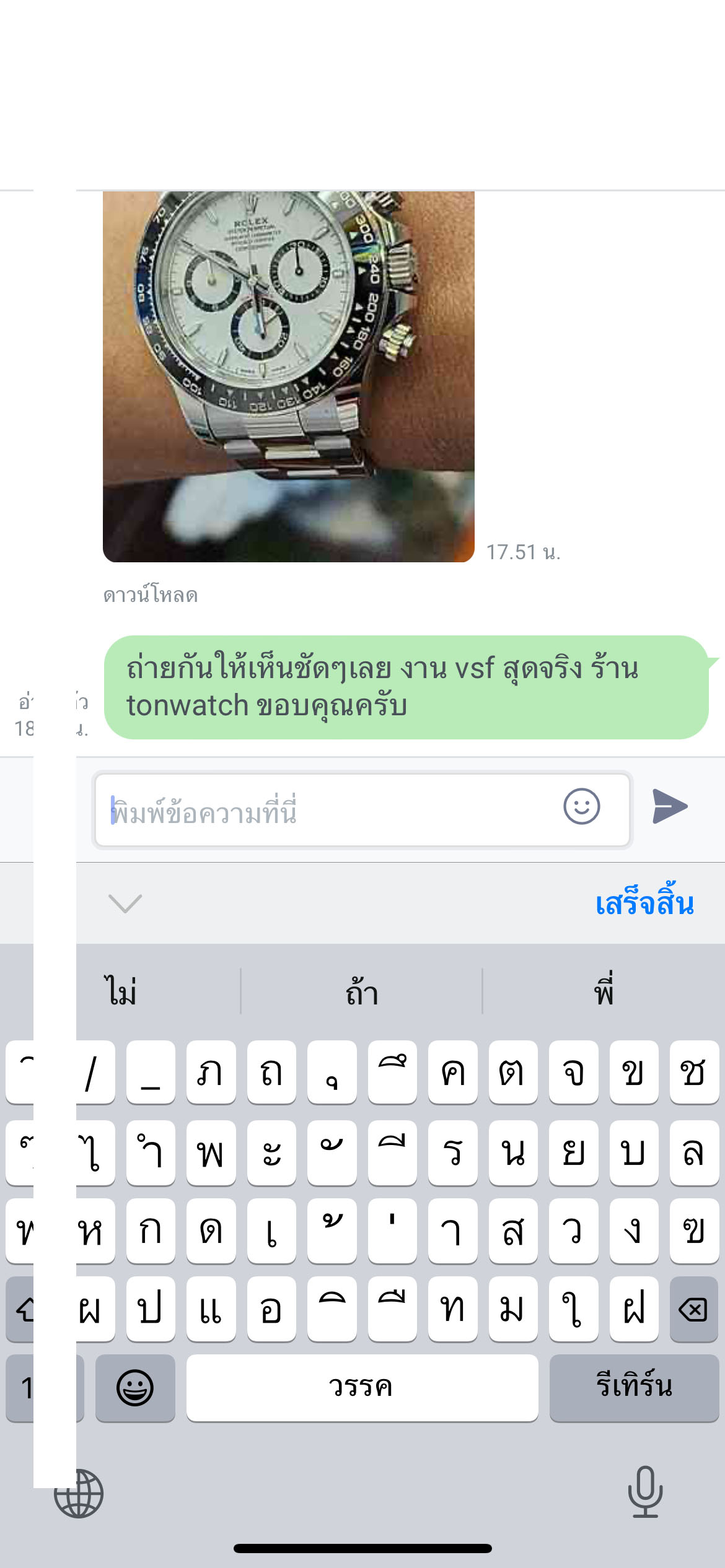Hit the backspace key
This screenshot has width=725, height=1568.
693,1310
